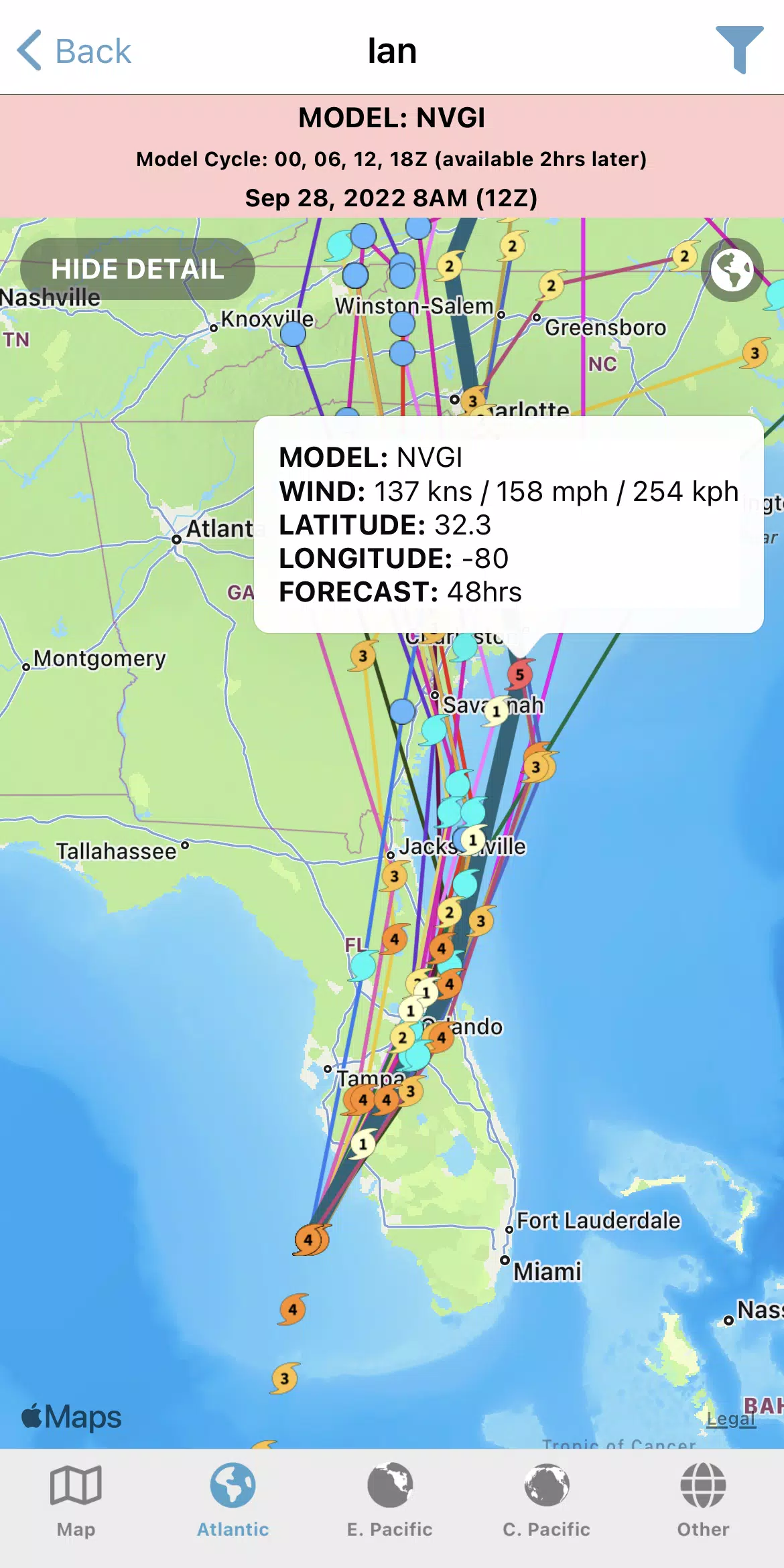Open the E. Pacific tab
Screen dimensions: 784x1568
click(x=389, y=1500)
